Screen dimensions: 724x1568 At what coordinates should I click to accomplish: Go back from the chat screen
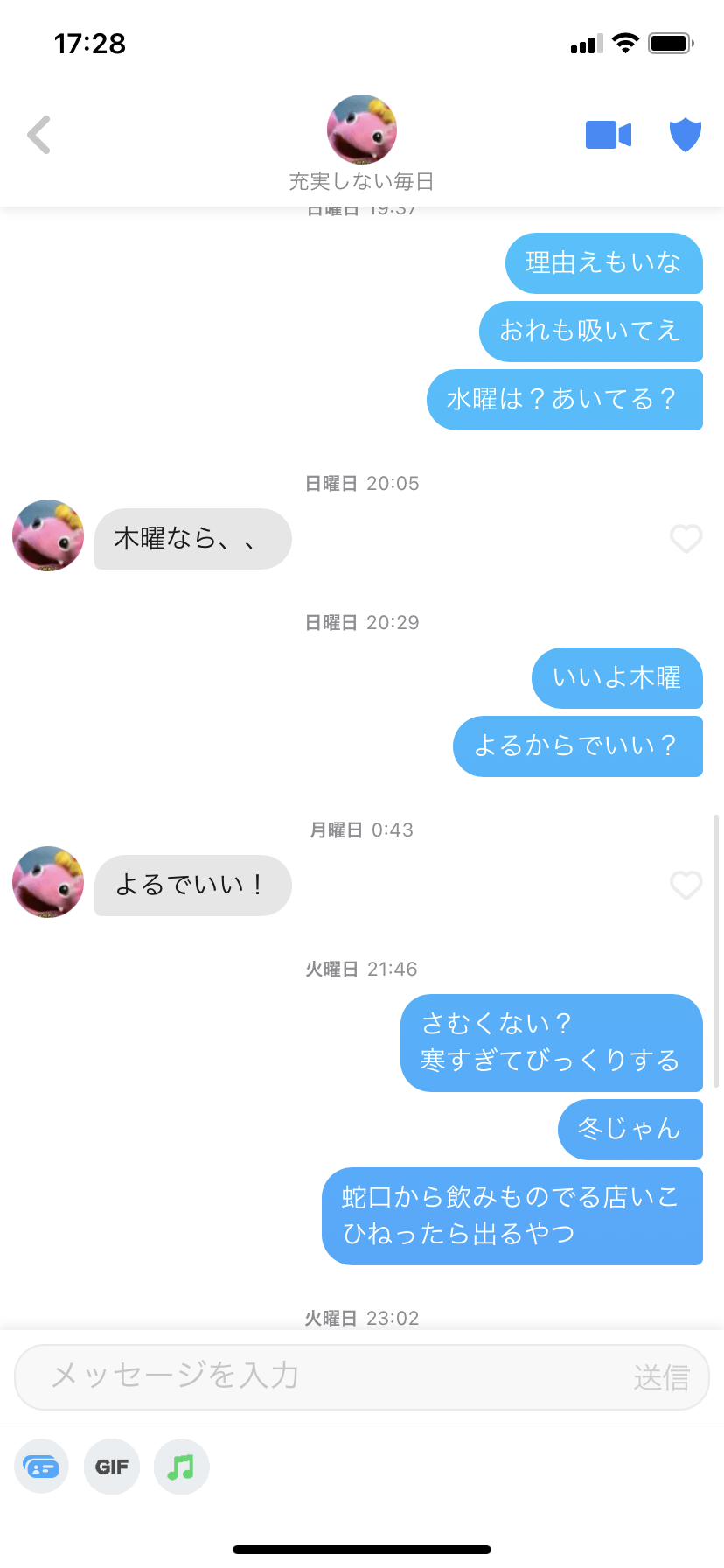tap(39, 135)
